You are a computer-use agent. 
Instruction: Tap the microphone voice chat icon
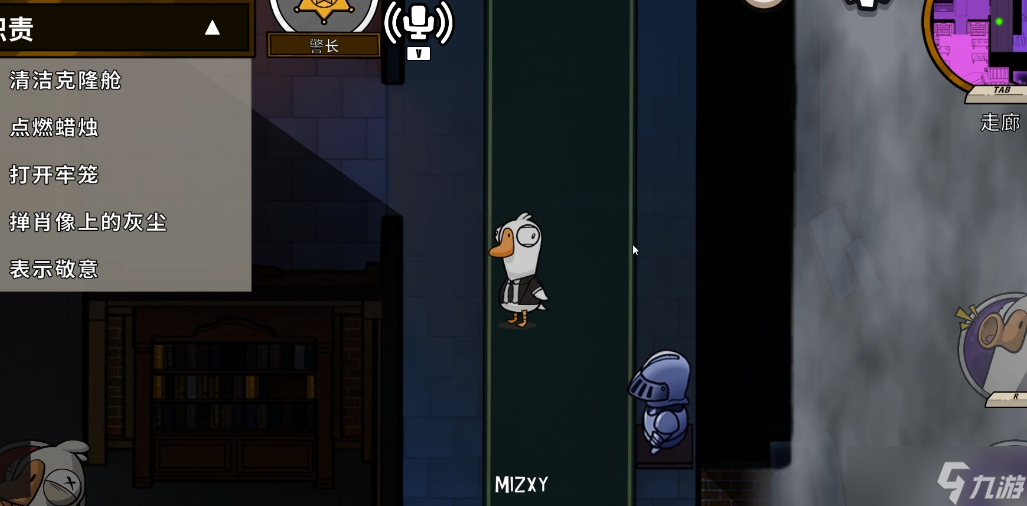419,22
